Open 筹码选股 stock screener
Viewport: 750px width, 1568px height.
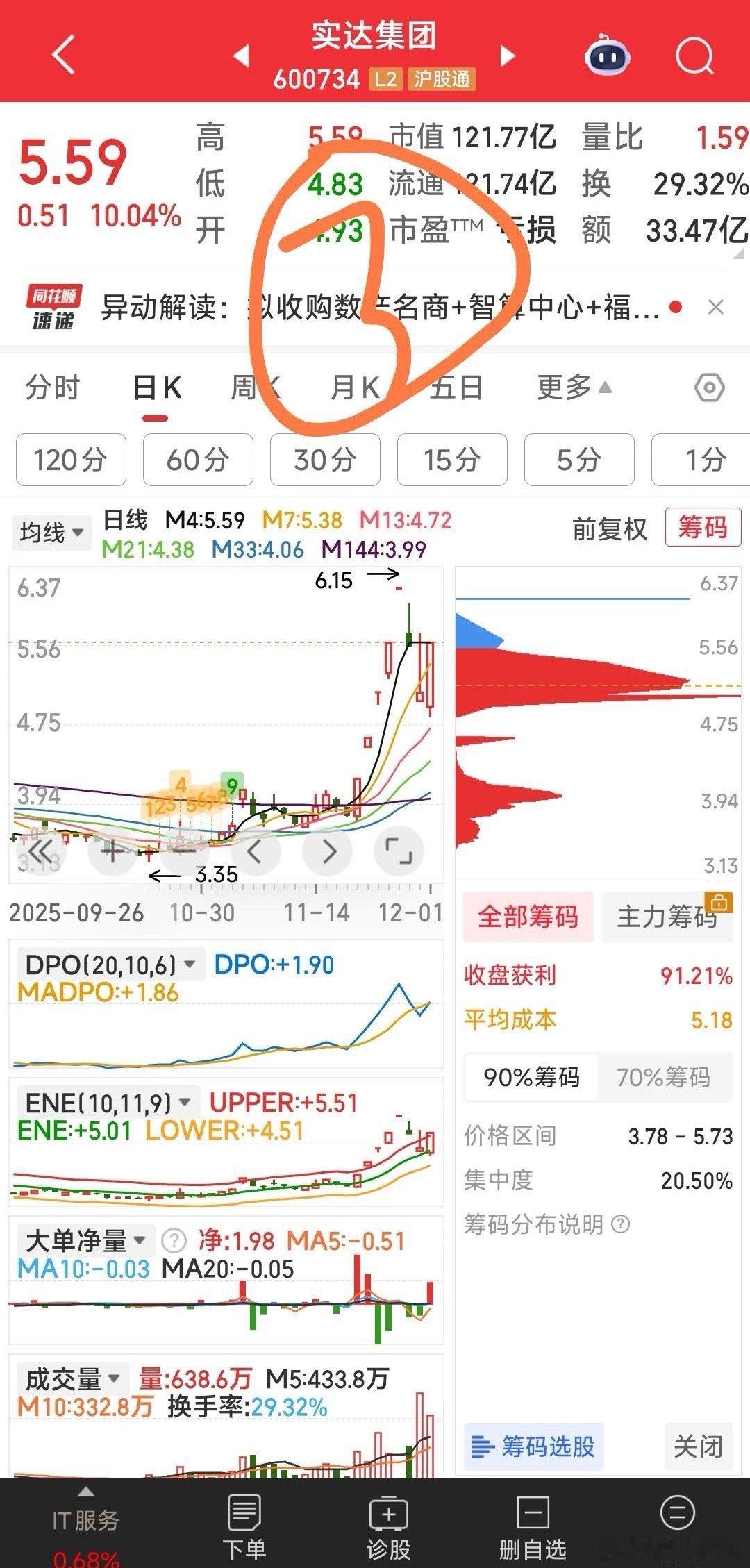534,1446
